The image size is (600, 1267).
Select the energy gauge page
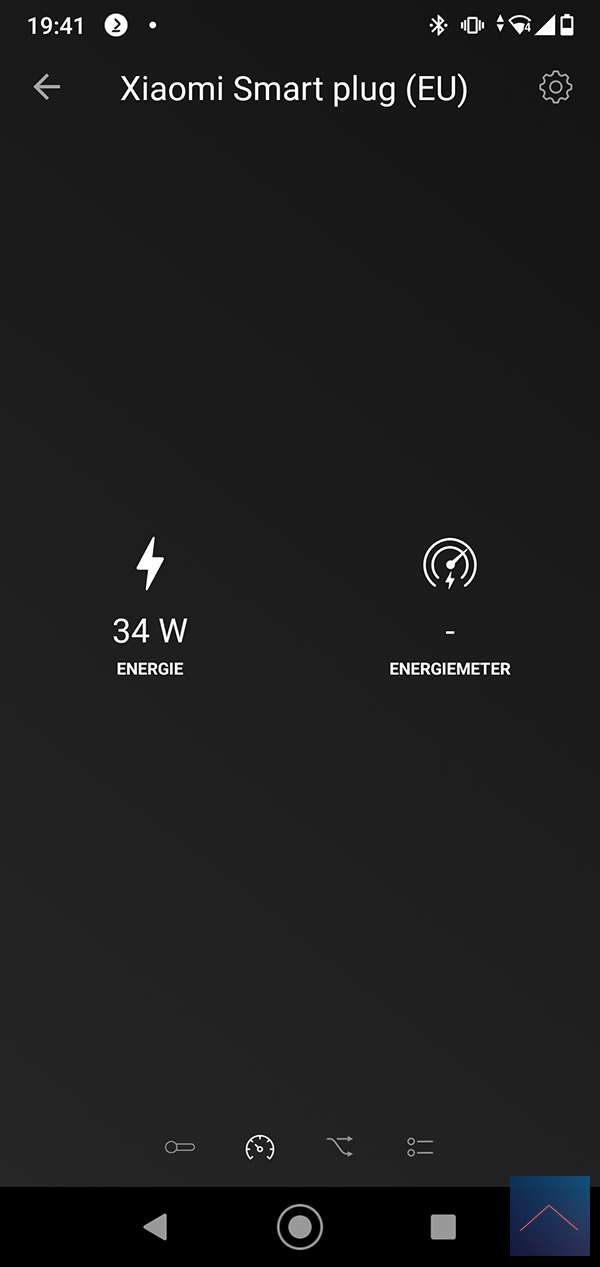pos(260,1147)
